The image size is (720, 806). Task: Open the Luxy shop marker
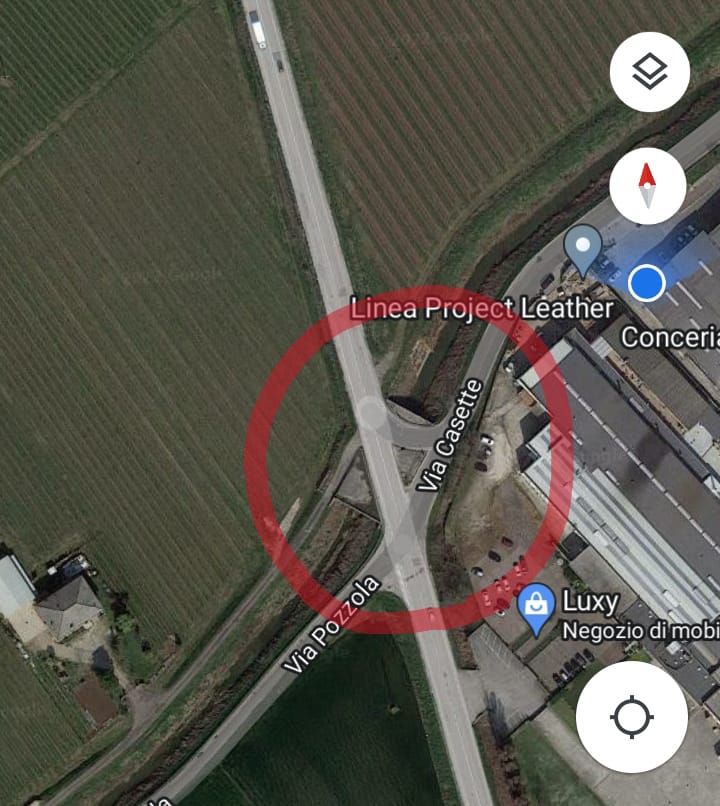[537, 605]
